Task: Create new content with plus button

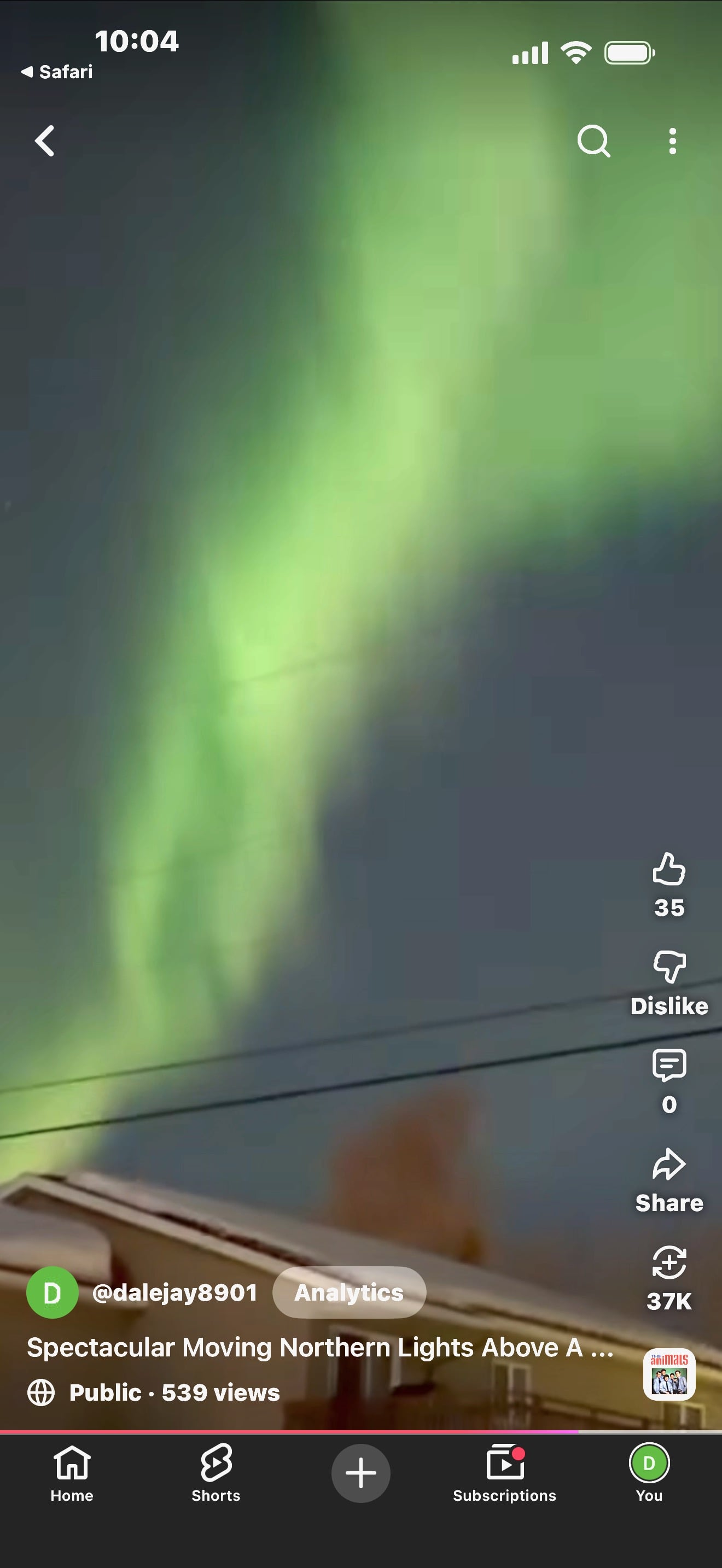Action: [360, 1473]
